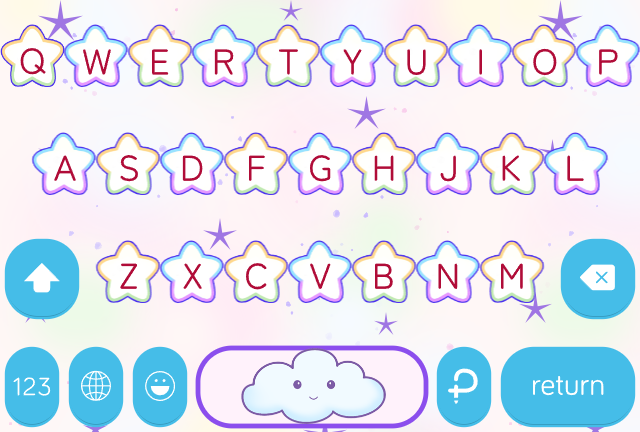Open the P logo key beside the space bar
Viewport: 640px width, 432px height.
(463, 387)
